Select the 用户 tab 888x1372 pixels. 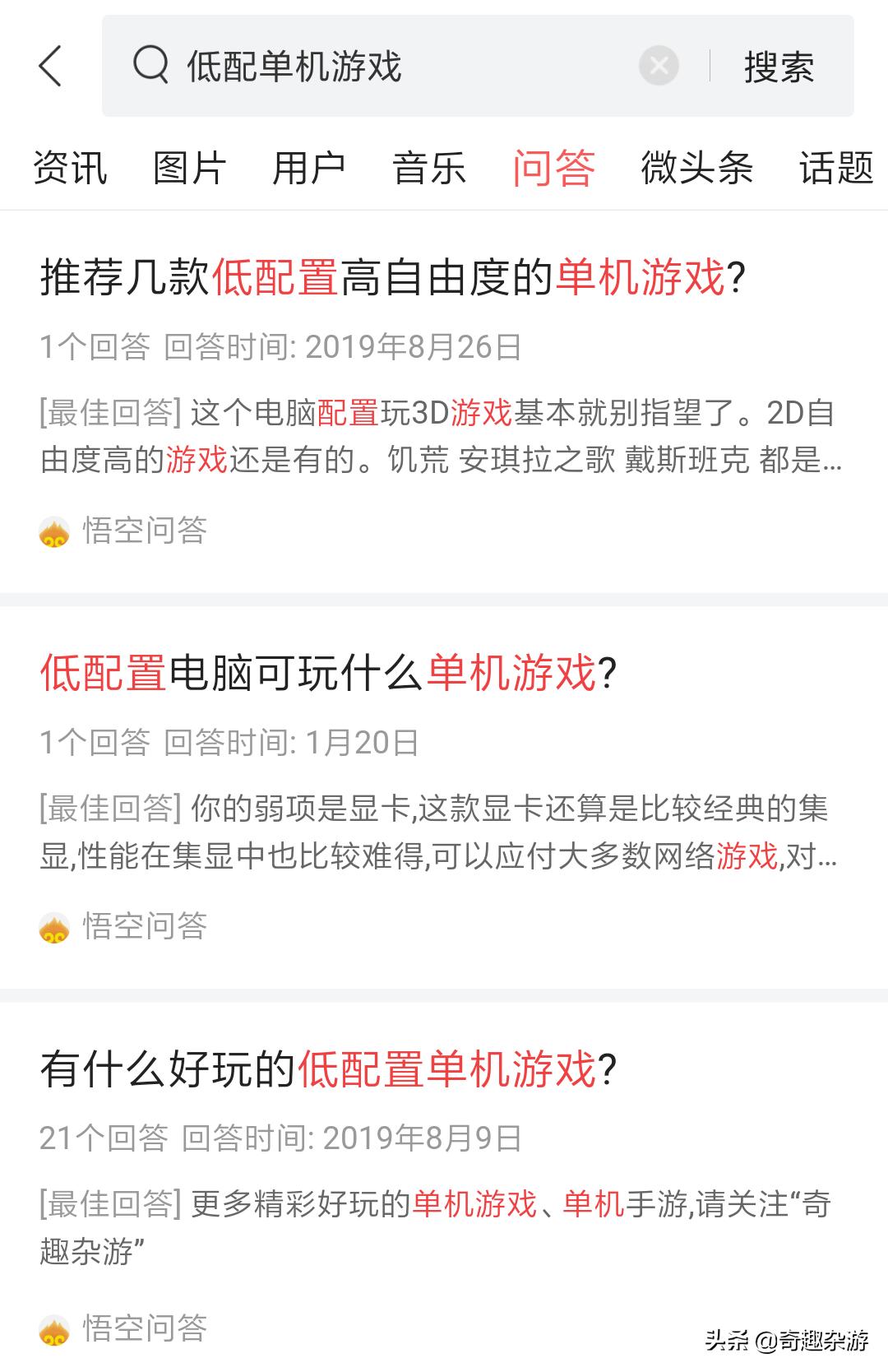(x=308, y=167)
